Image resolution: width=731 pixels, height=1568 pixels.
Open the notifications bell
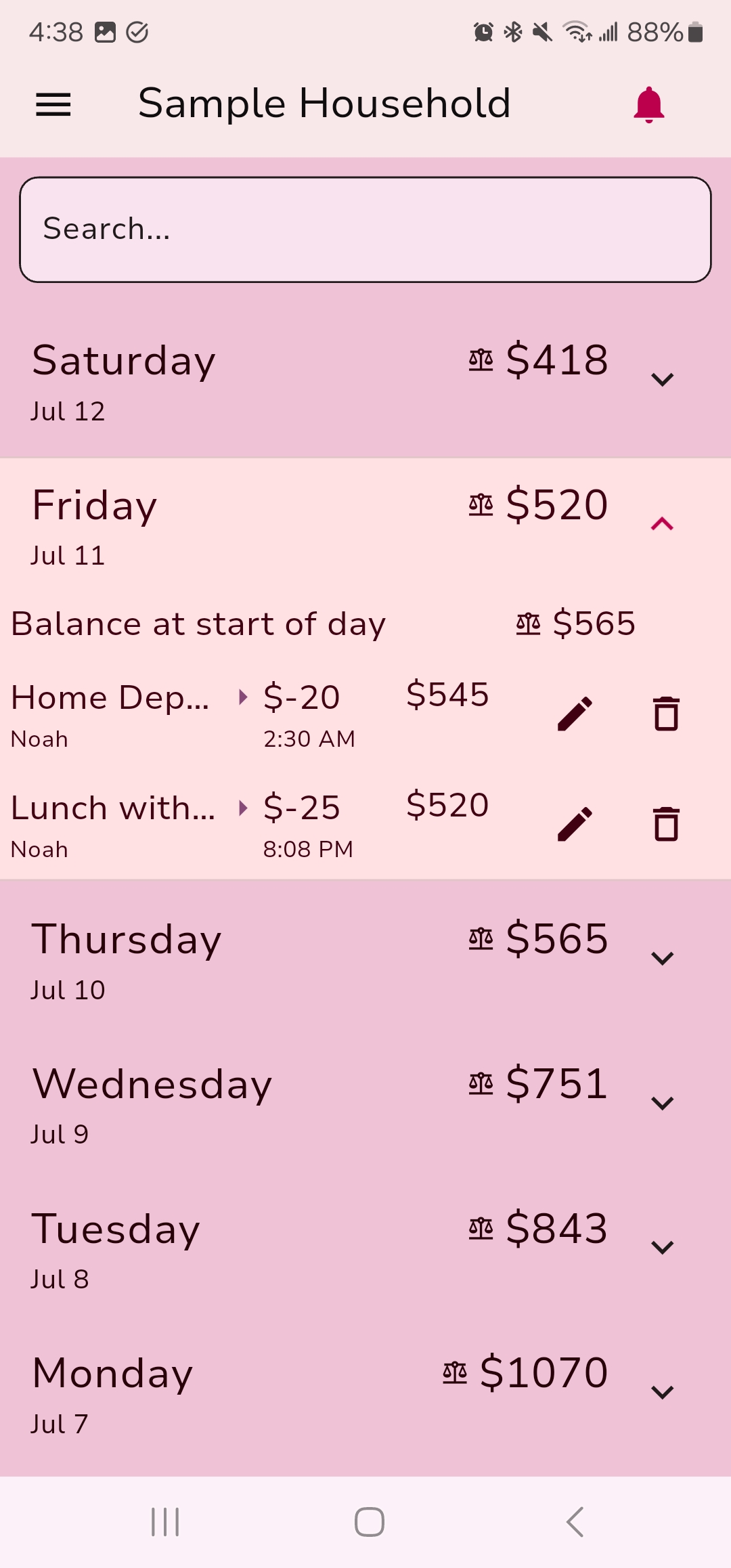pos(648,105)
